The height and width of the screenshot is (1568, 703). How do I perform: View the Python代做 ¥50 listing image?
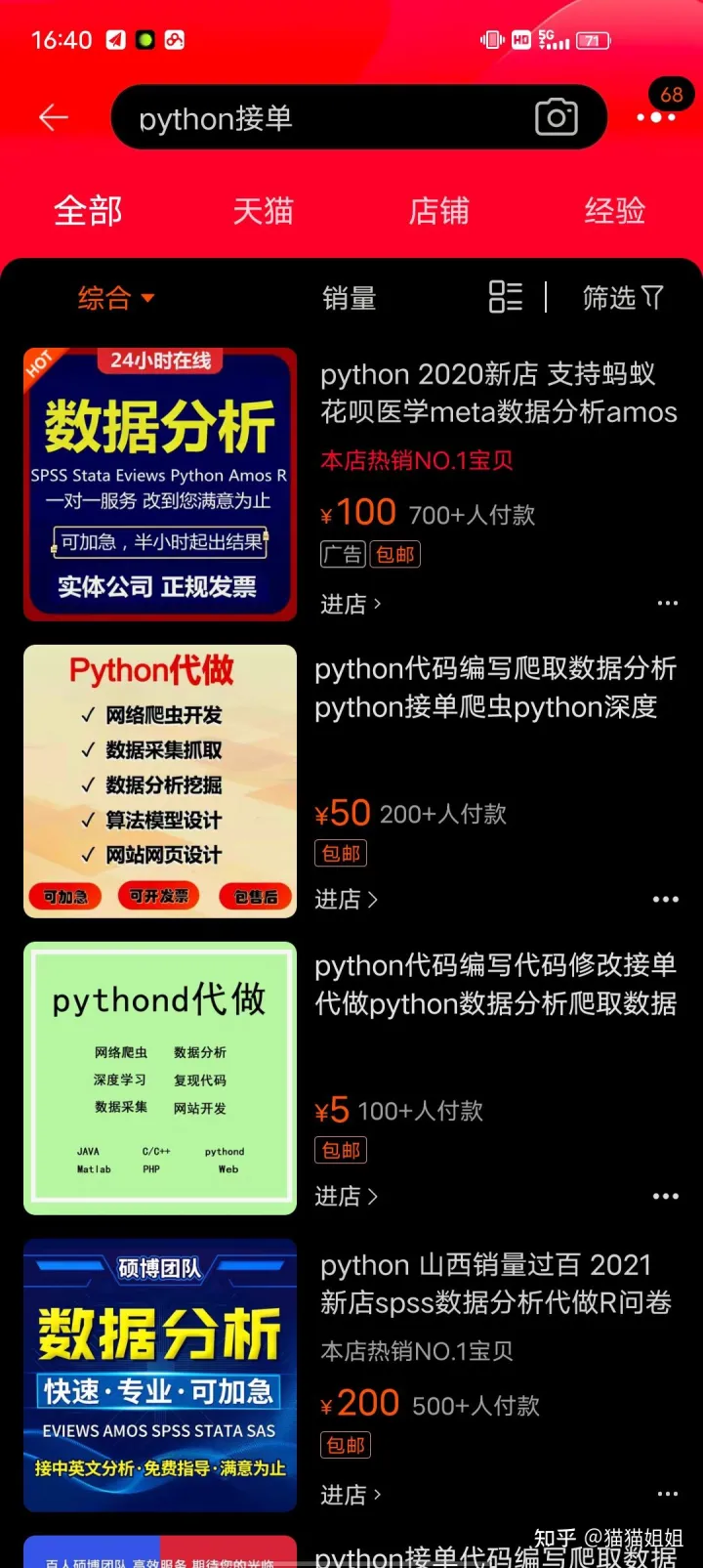[x=160, y=782]
